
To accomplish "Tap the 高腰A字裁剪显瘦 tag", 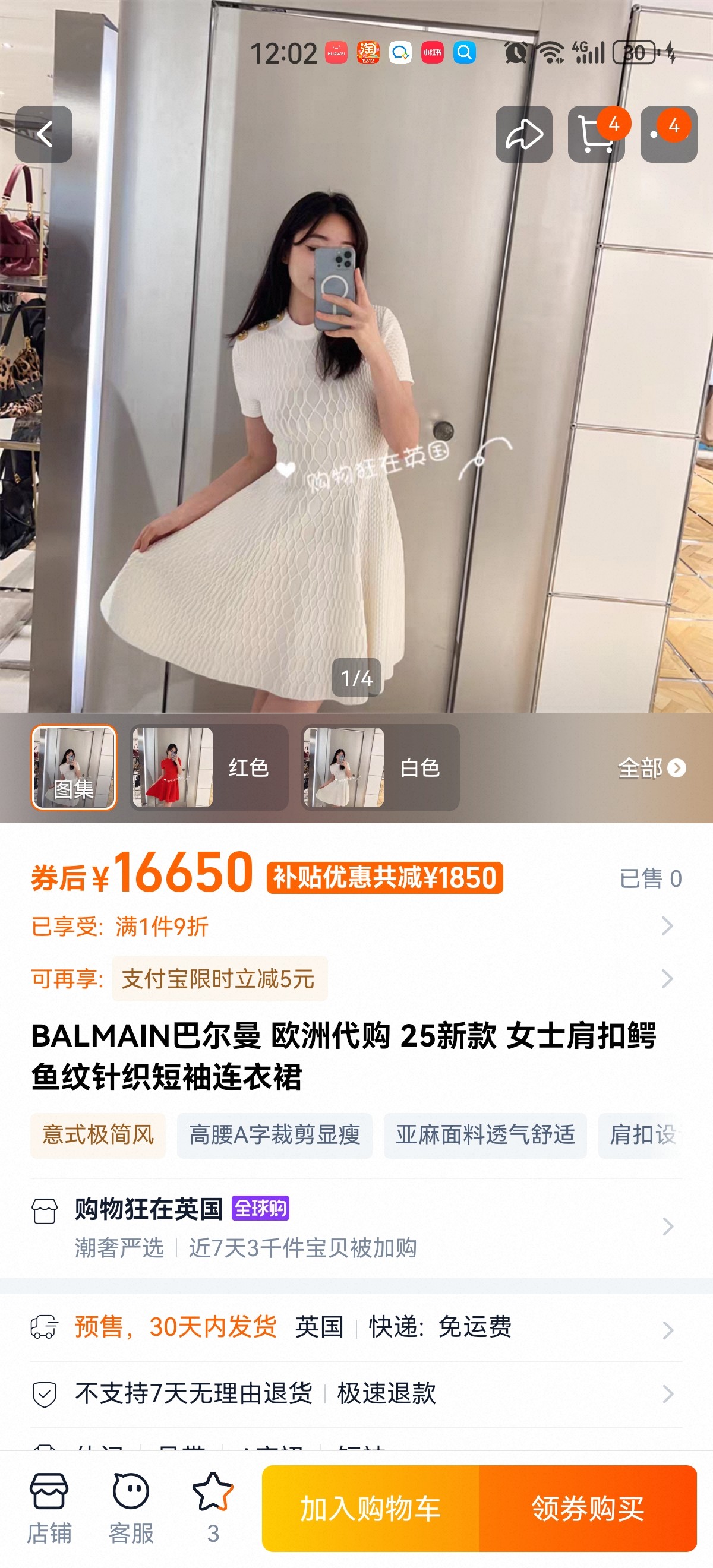I will point(275,1135).
